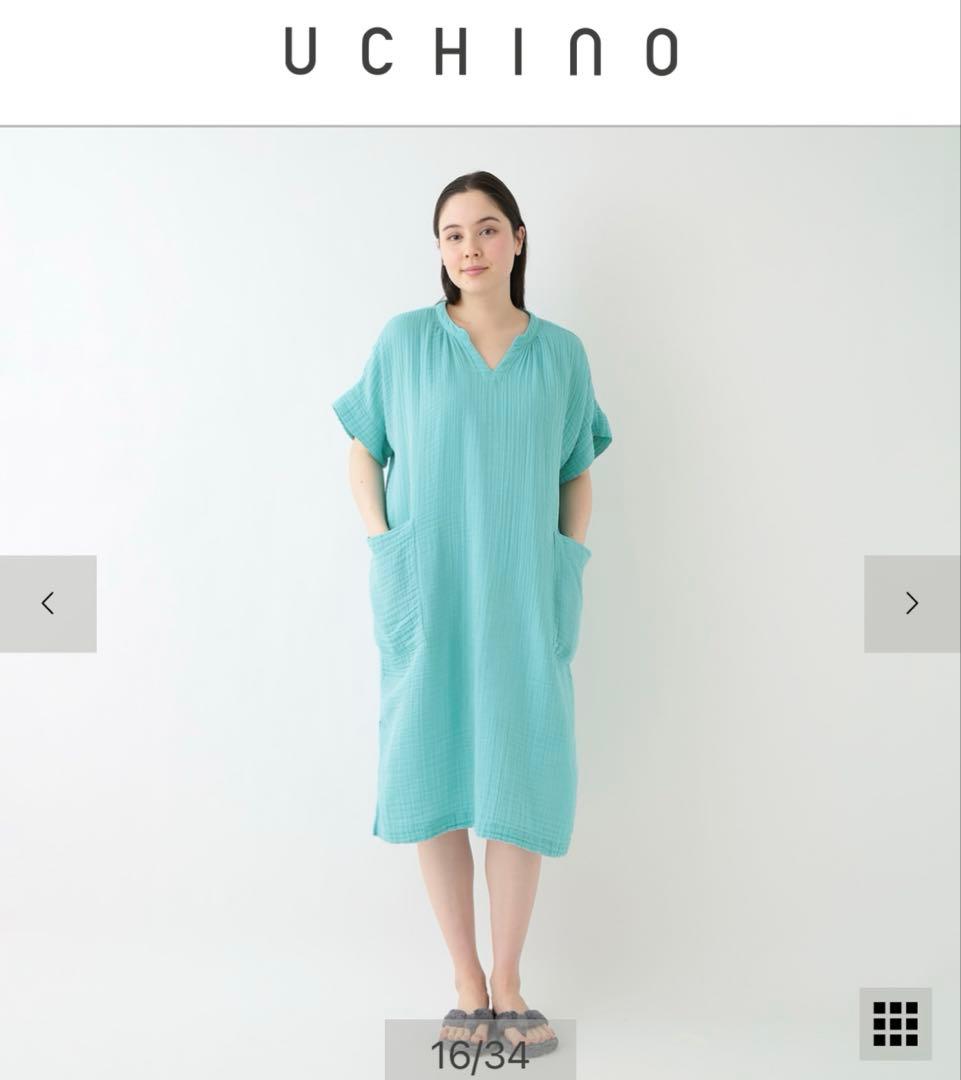Go to the previous product image
Image resolution: width=961 pixels, height=1080 pixels.
point(48,603)
